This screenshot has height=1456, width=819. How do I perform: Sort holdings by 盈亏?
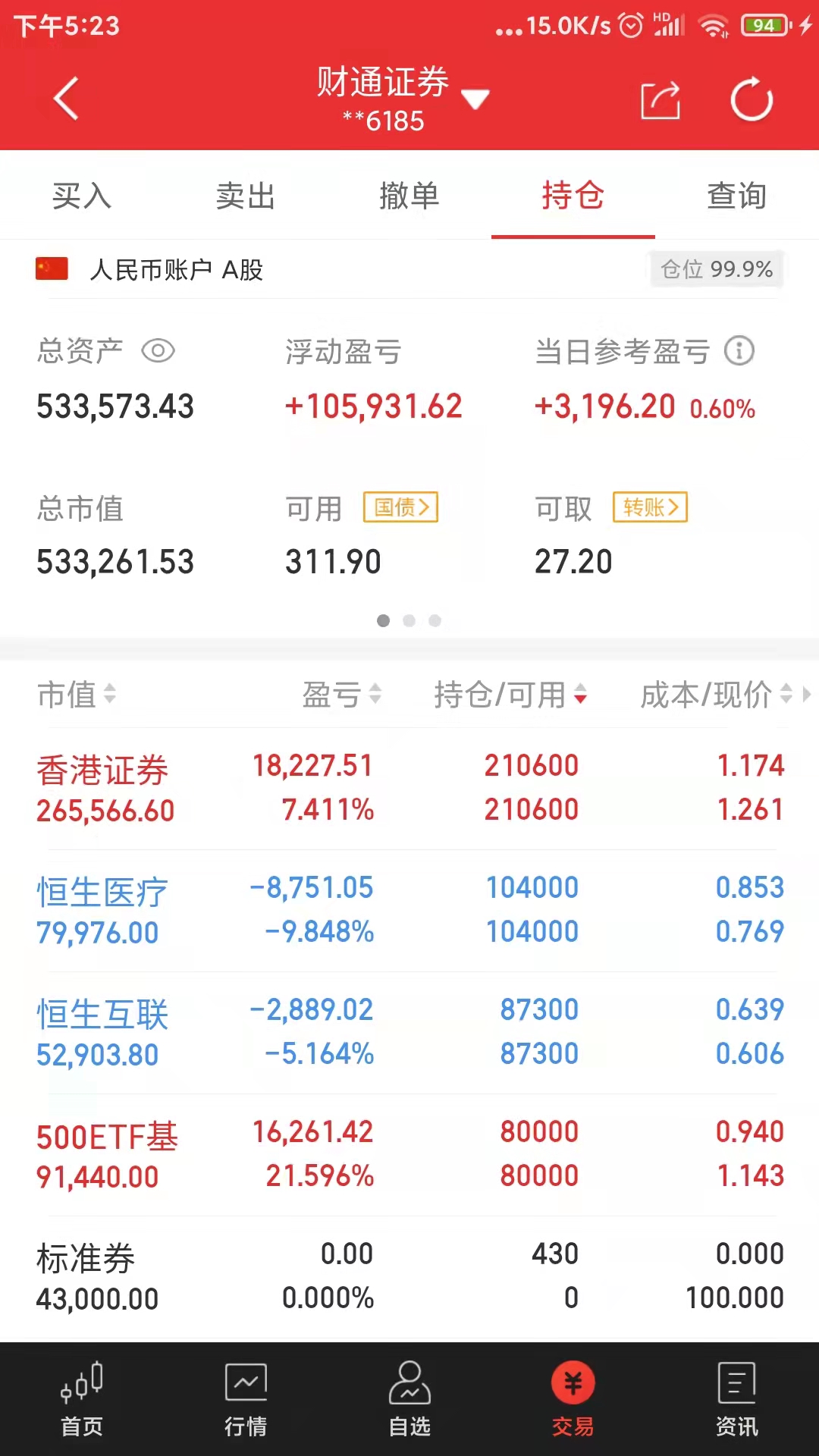[341, 694]
